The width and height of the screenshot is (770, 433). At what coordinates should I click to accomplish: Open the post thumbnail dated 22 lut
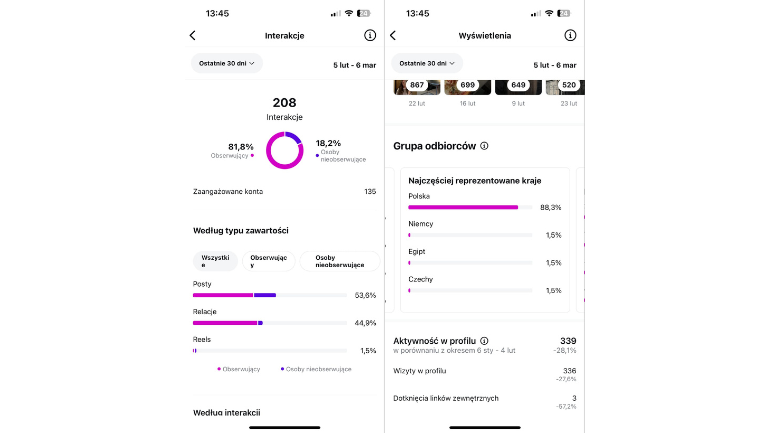click(x=416, y=87)
